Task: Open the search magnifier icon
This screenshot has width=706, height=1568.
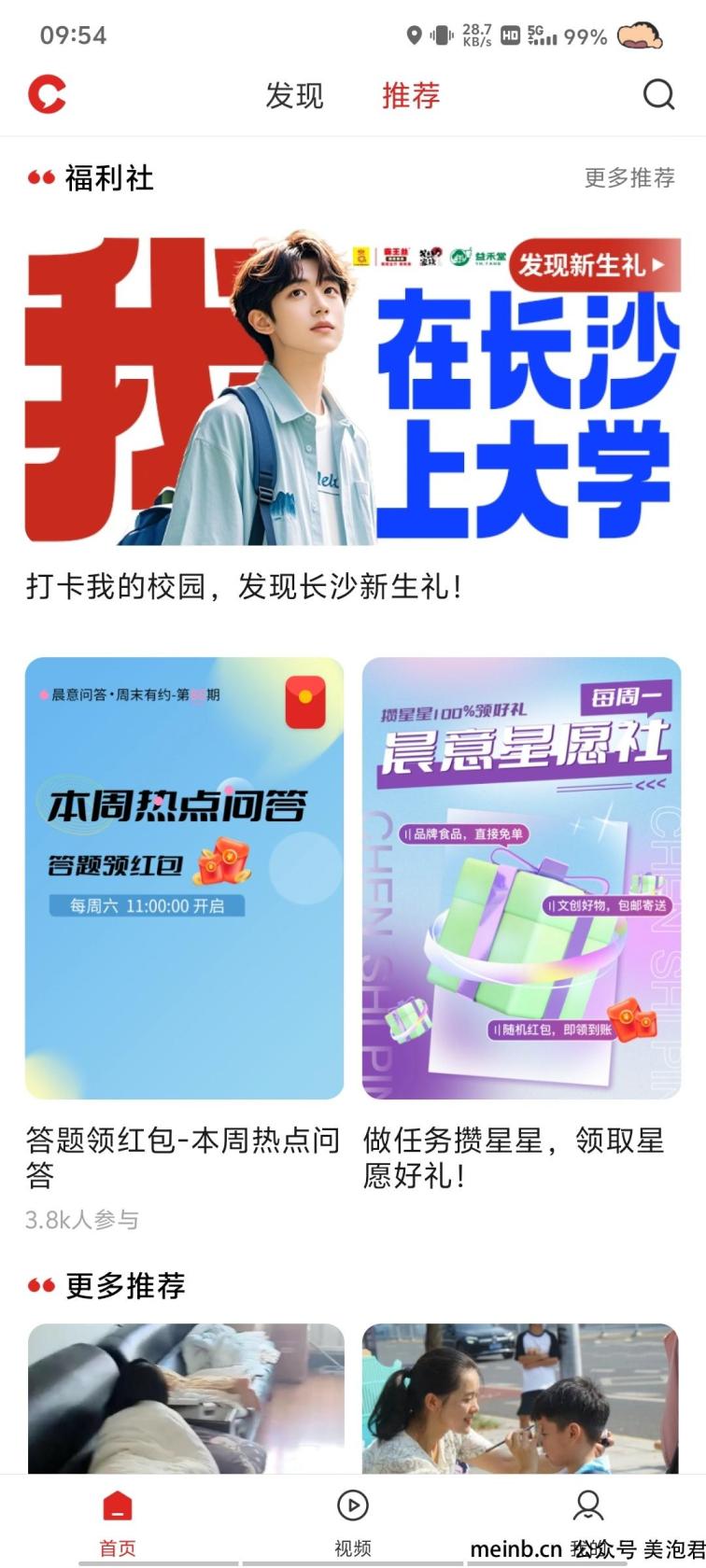Action: tap(658, 94)
